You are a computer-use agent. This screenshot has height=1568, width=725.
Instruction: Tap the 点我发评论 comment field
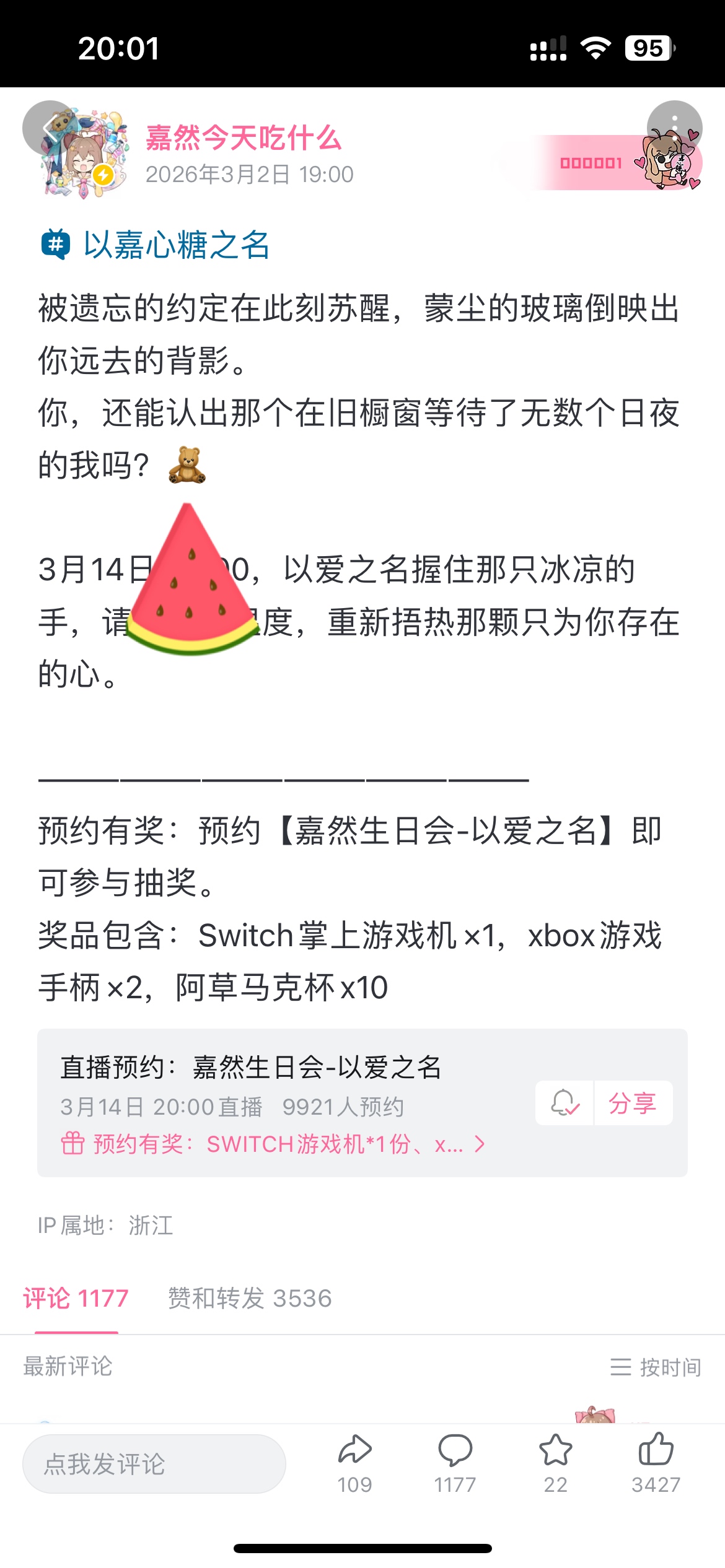tap(154, 1464)
